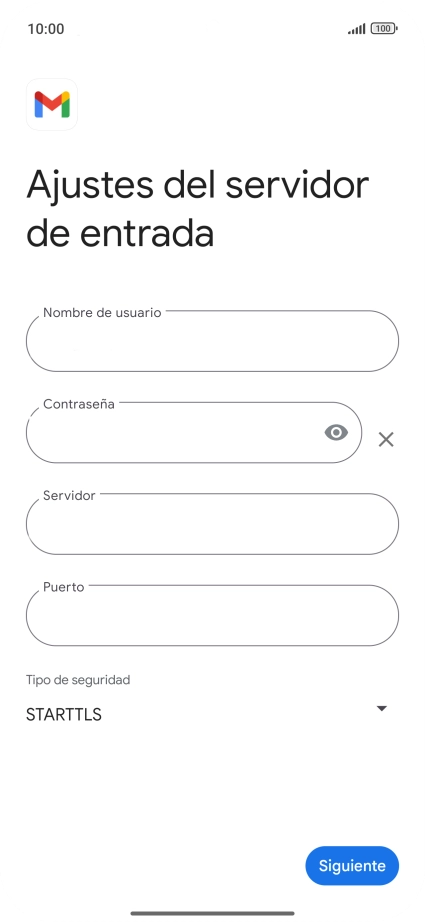Tap the Puerto field
425x922 pixels.
(x=212, y=616)
